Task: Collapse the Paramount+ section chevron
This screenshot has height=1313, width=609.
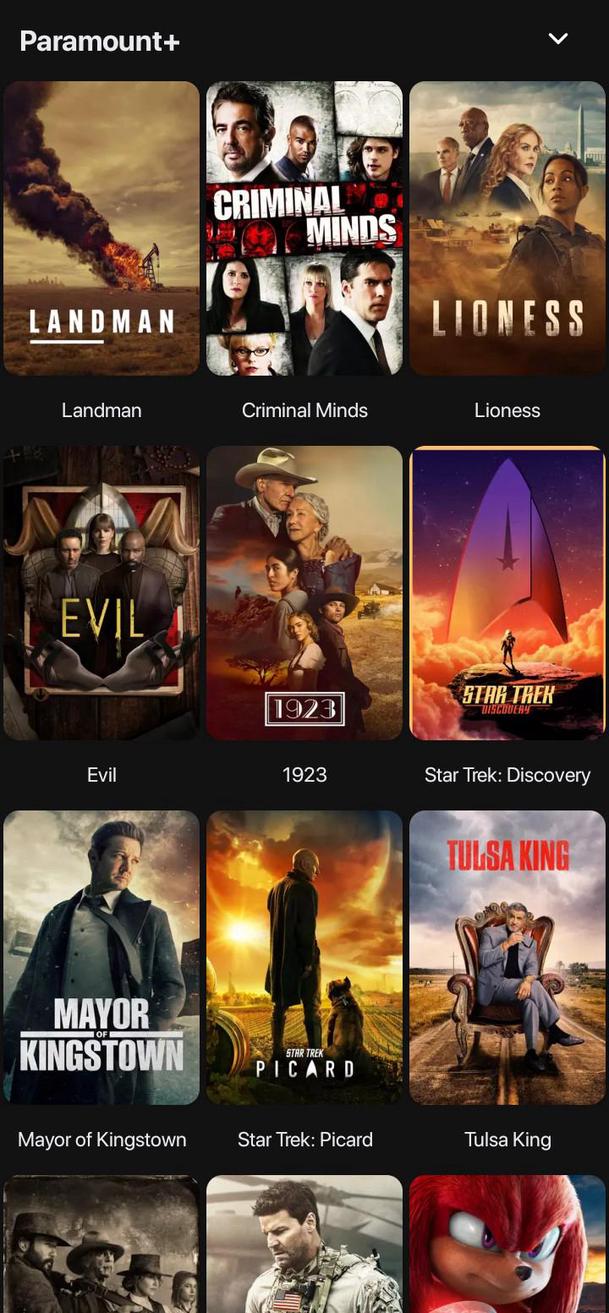Action: [558, 39]
